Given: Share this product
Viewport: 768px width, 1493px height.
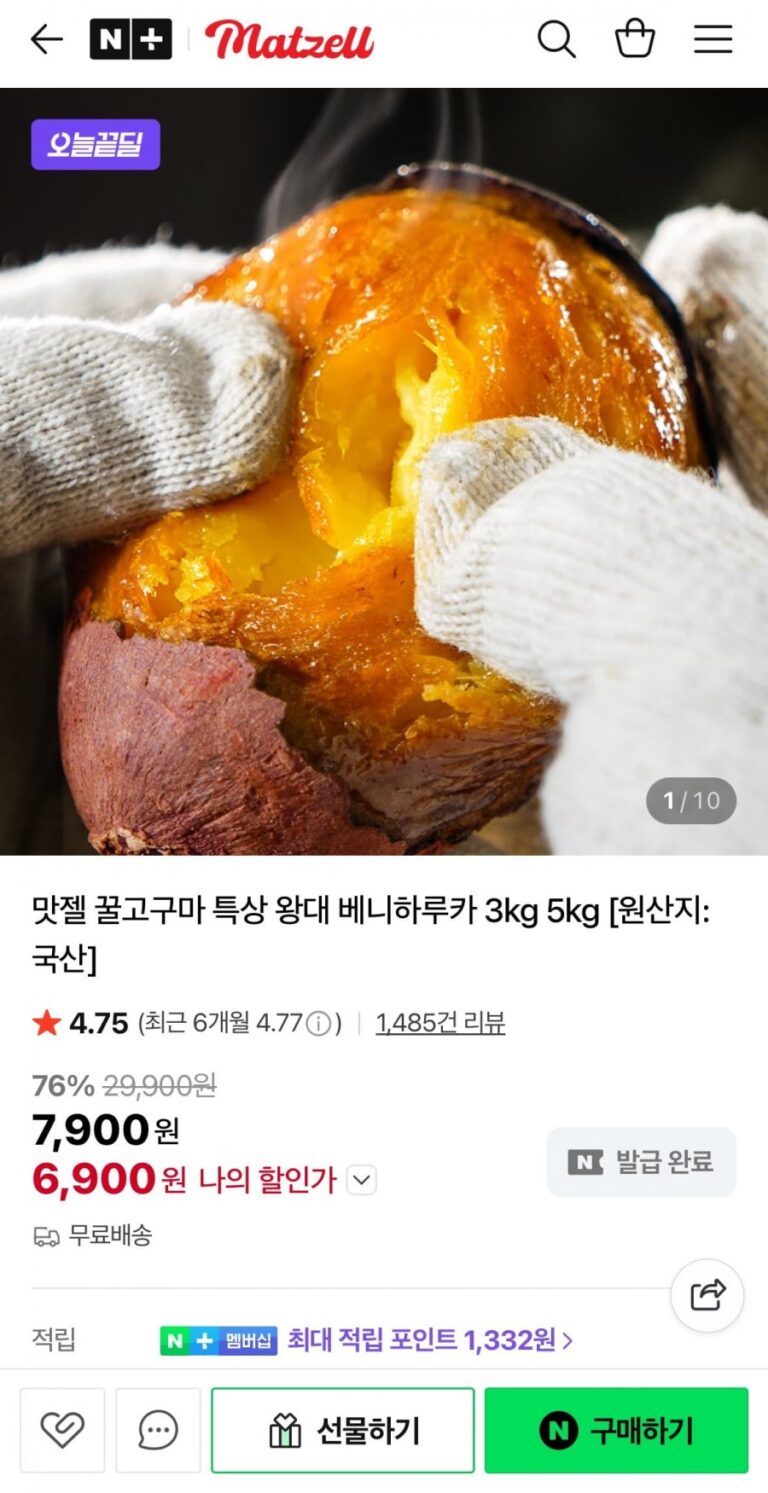Looking at the screenshot, I should coord(707,1295).
